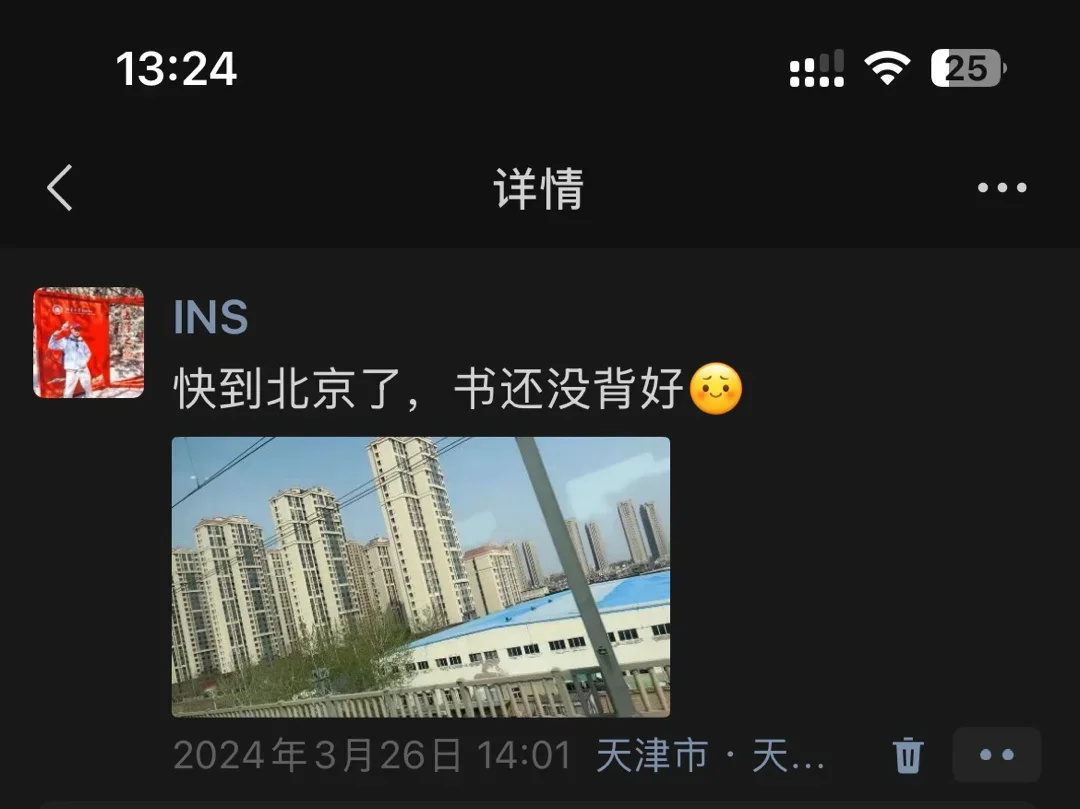This screenshot has height=809, width=1080.
Task: View the posted buildings photo
Action: (x=421, y=577)
